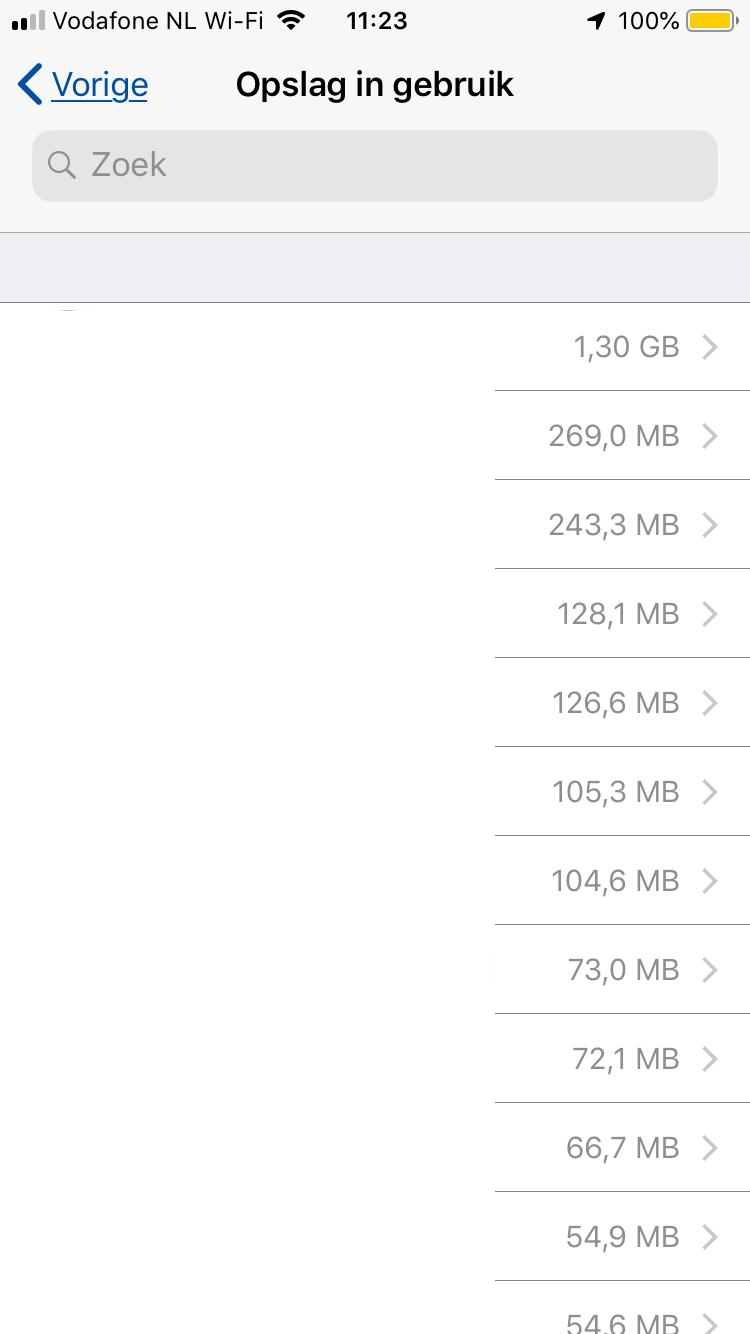Screen dimensions: 750x1334
Task: Open the 128,1 MB entry
Action: [x=375, y=614]
